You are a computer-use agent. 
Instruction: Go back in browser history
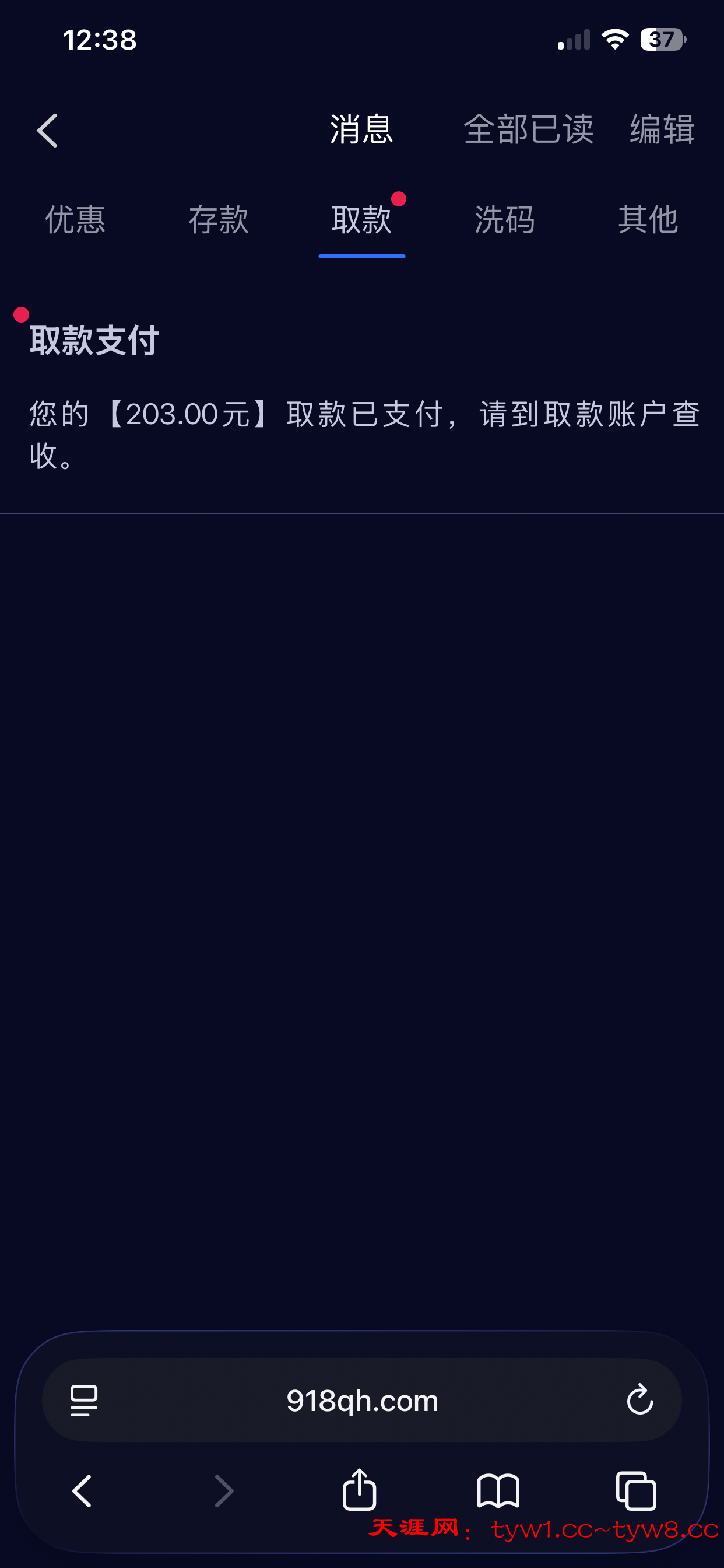[x=82, y=1492]
